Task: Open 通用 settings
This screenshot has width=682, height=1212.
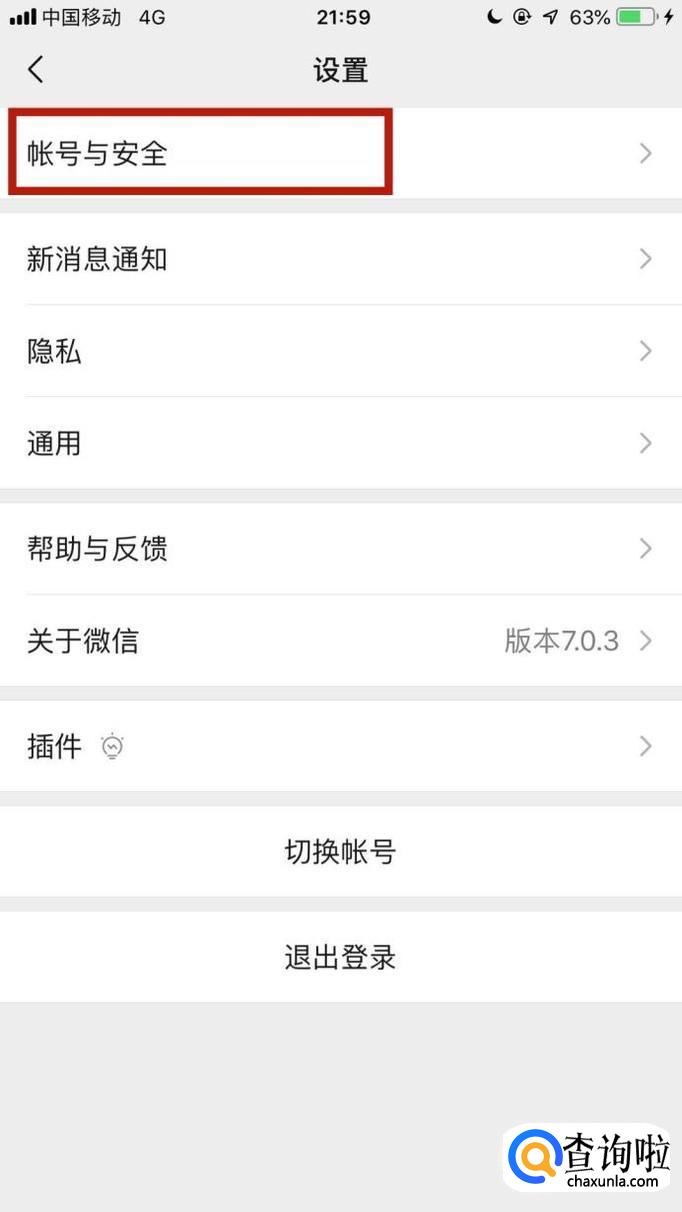Action: click(x=340, y=443)
